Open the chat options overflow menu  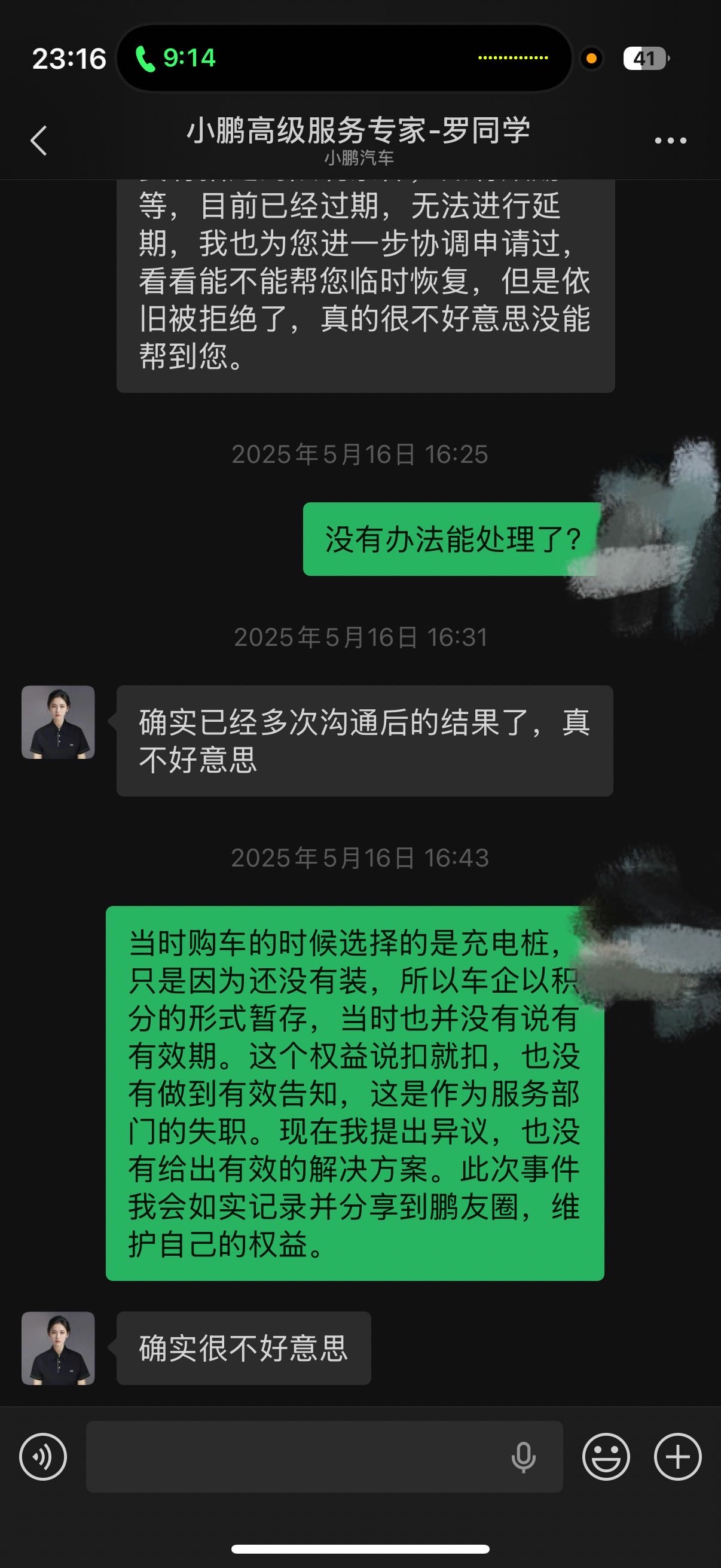click(670, 141)
